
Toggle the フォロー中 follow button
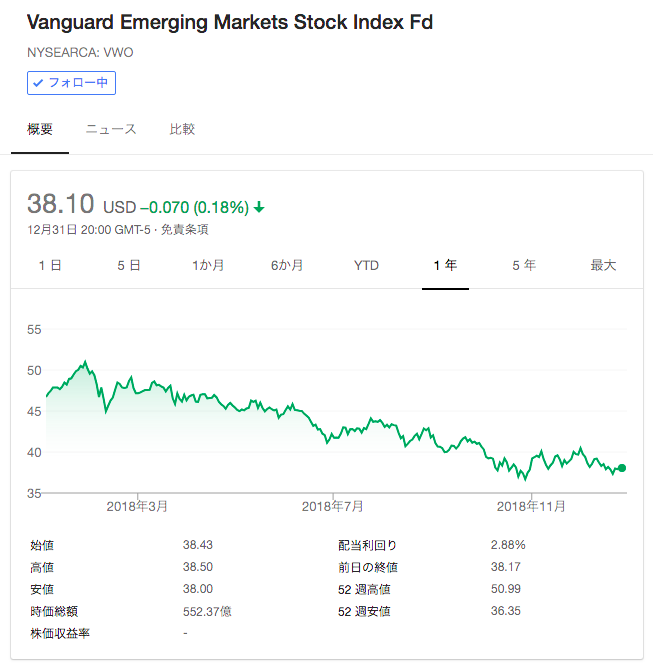pyautogui.click(x=71, y=83)
